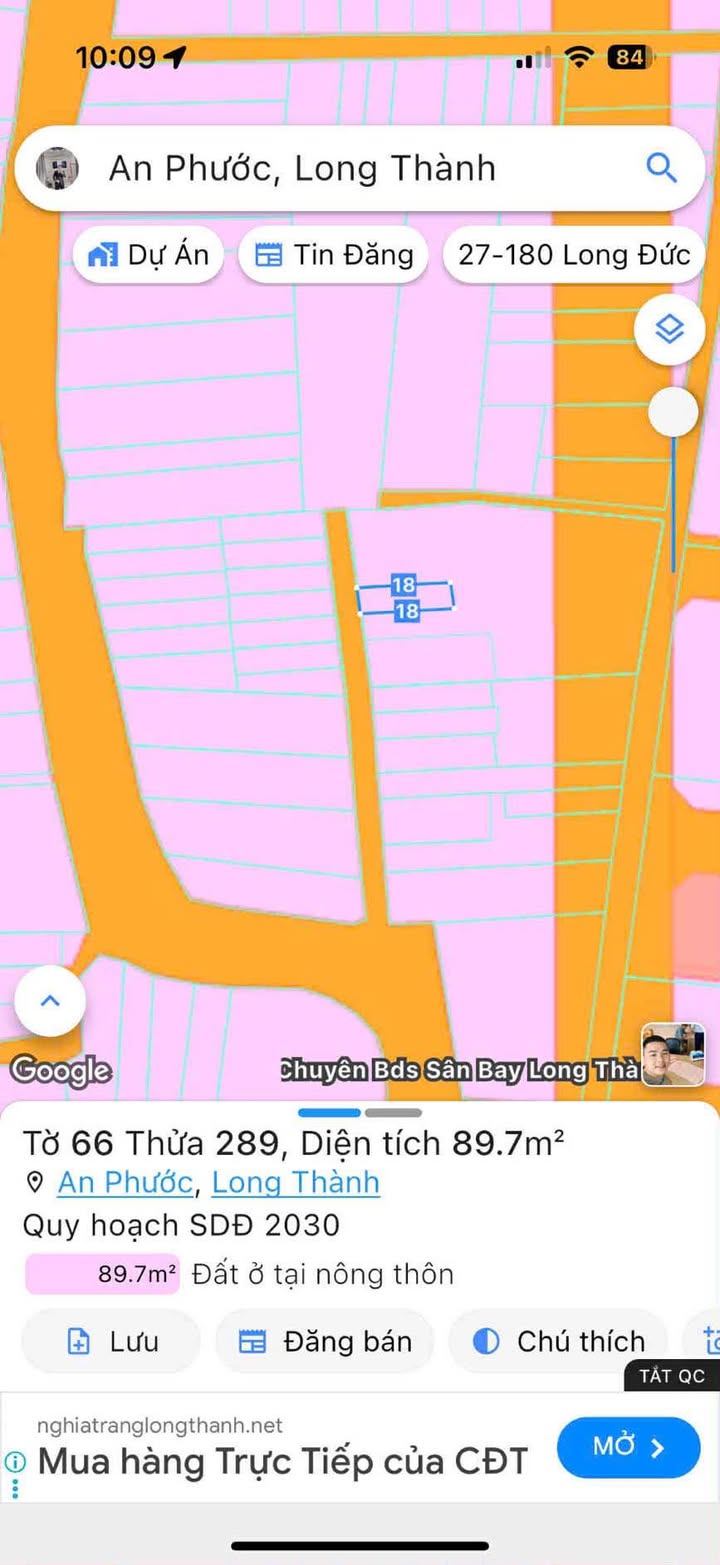Viewport: 720px width, 1565px height.
Task: Tap the map opacity slider handle
Action: coord(673,411)
